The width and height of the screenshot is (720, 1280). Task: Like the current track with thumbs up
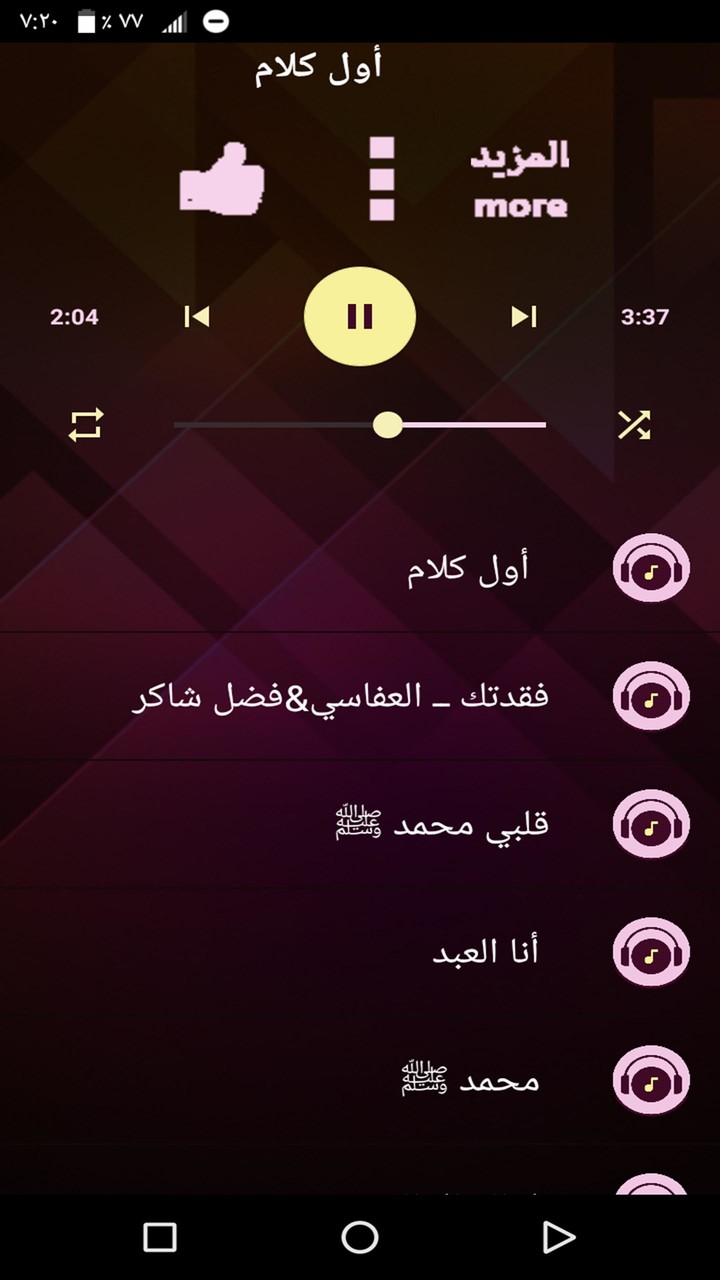pos(222,178)
